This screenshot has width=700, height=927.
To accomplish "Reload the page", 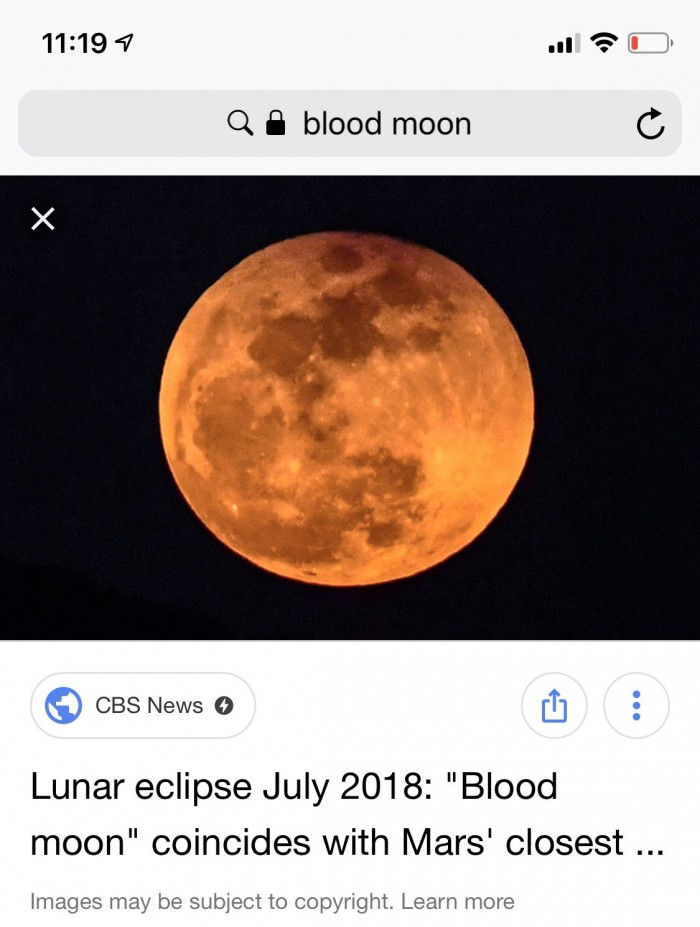I will (650, 124).
